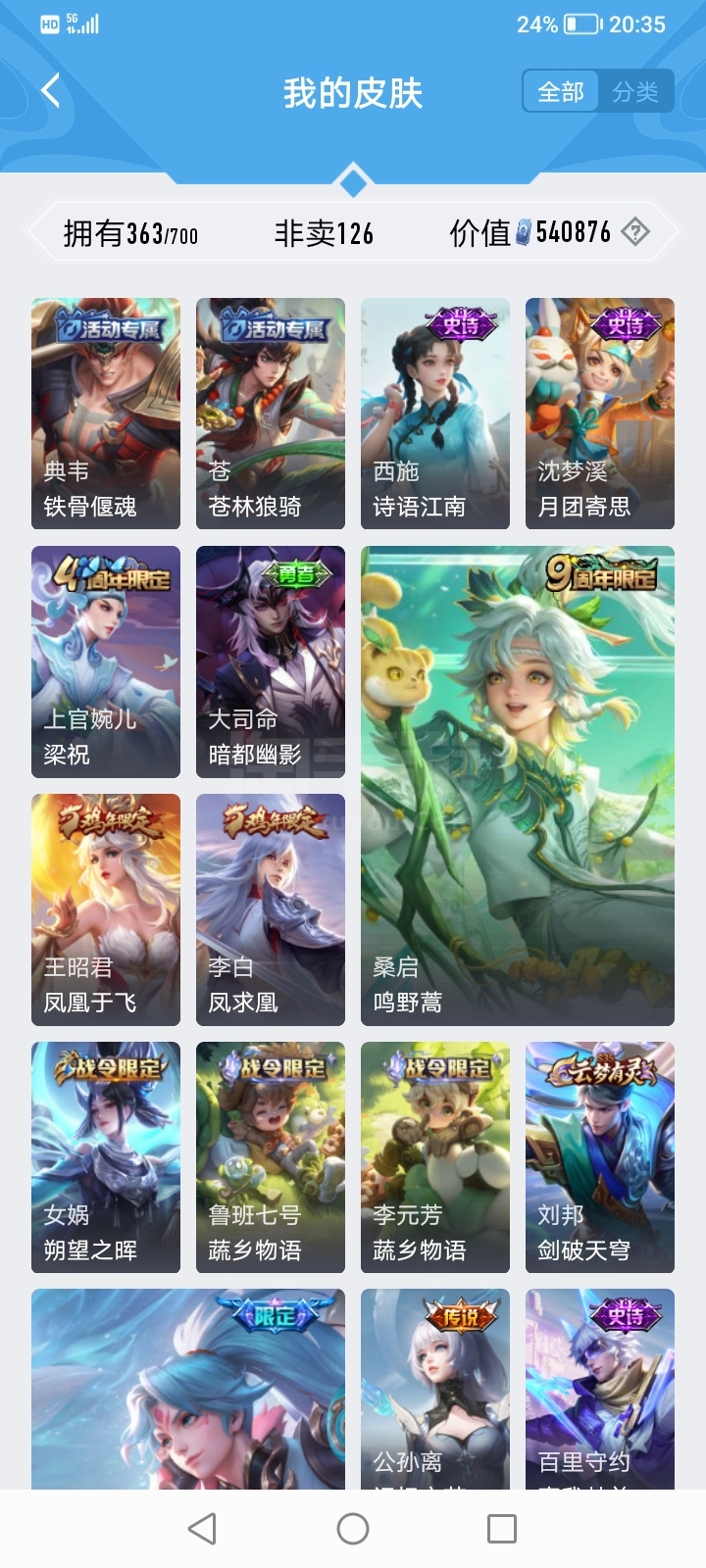View the 李白 凤求凰 skin

271,909
